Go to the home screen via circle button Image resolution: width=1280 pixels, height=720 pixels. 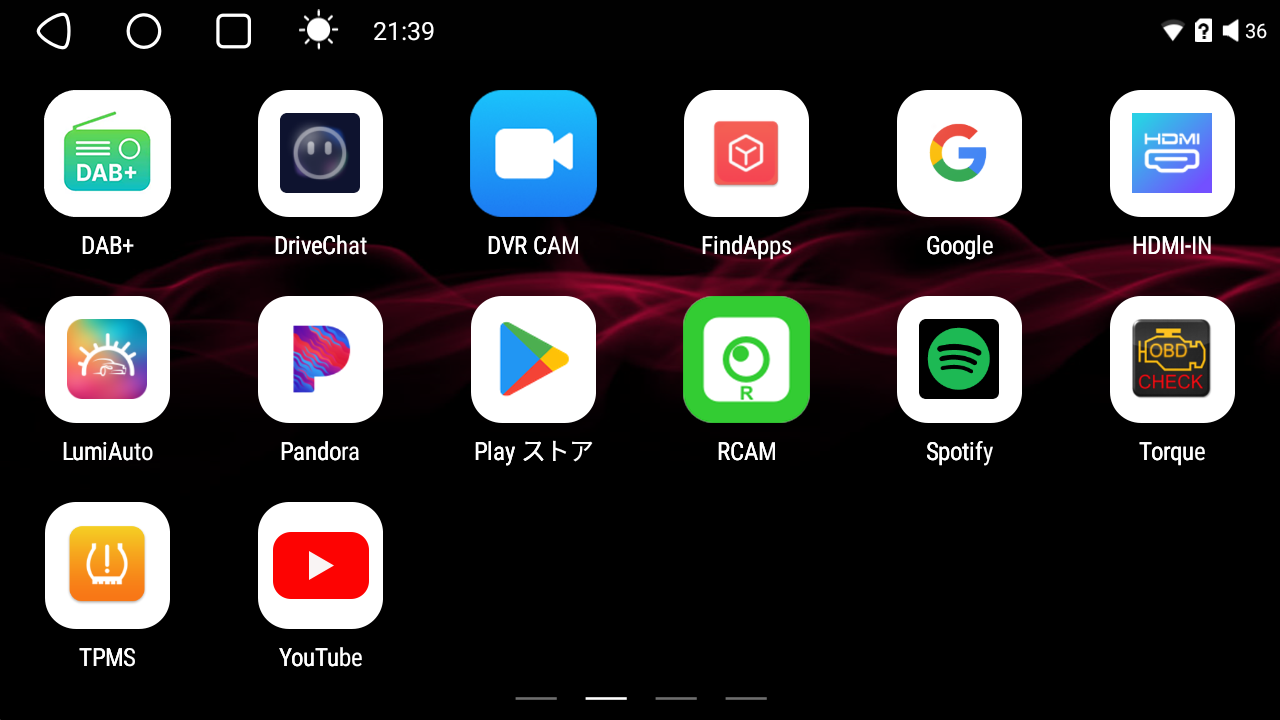tap(144, 31)
